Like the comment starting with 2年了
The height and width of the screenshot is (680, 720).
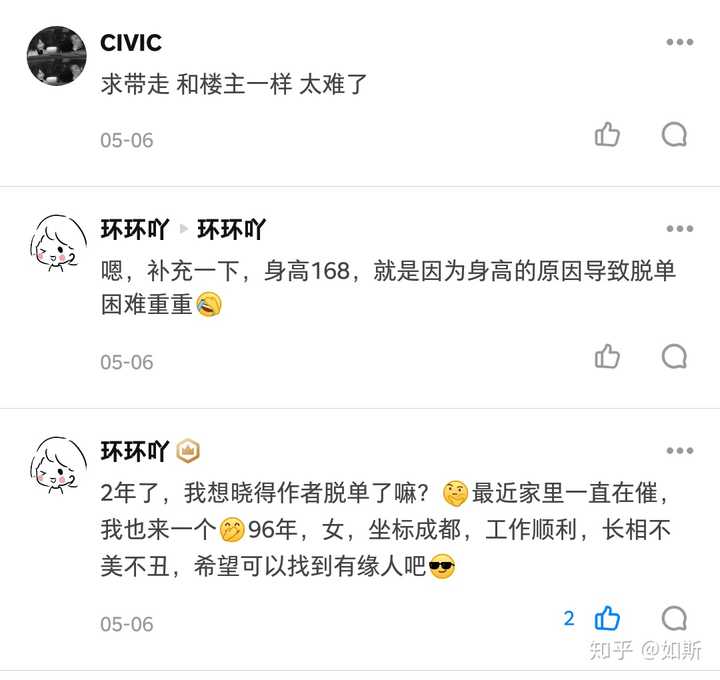pos(607,618)
